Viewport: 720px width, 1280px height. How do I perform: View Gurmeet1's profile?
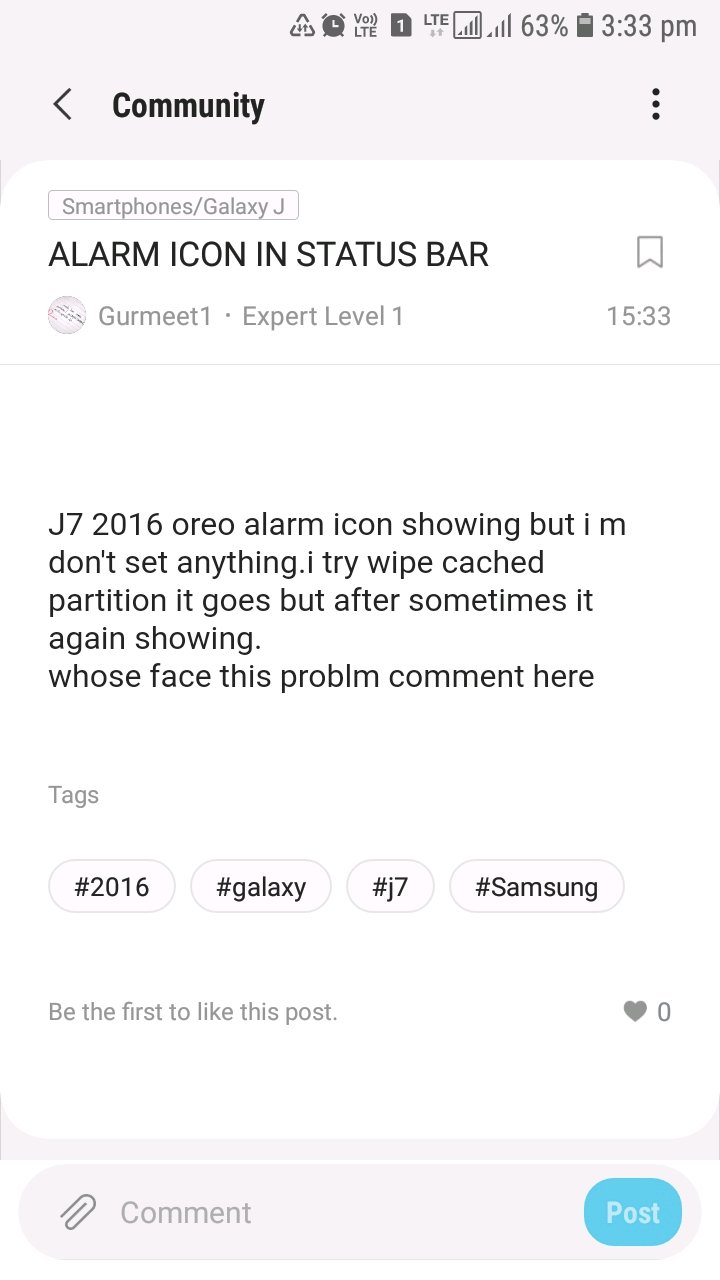pyautogui.click(x=155, y=316)
